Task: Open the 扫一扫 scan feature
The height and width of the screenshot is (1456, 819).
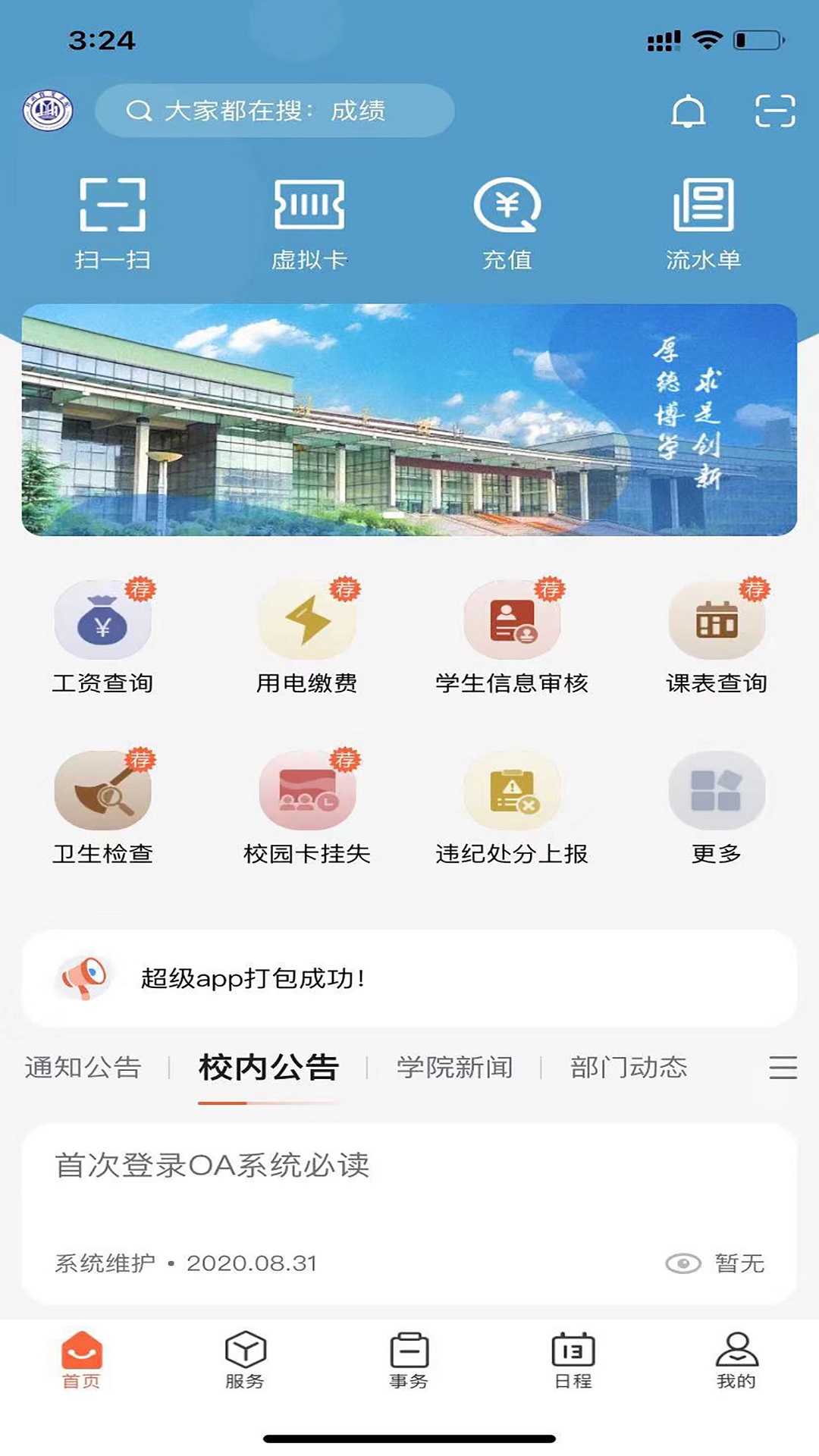Action: pyautogui.click(x=112, y=220)
